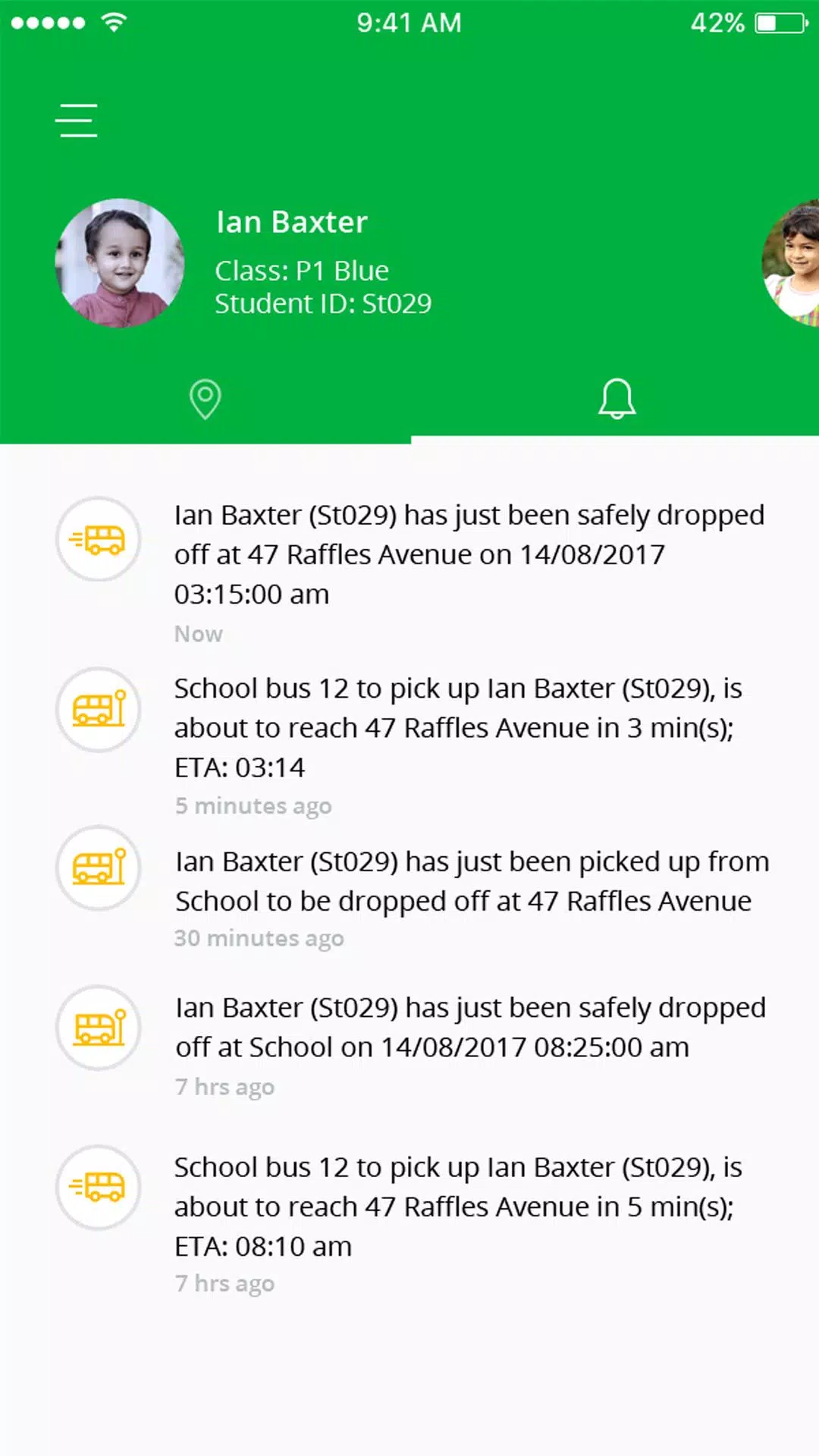Open the hamburger menu
819x1456 pixels.
[x=77, y=121]
